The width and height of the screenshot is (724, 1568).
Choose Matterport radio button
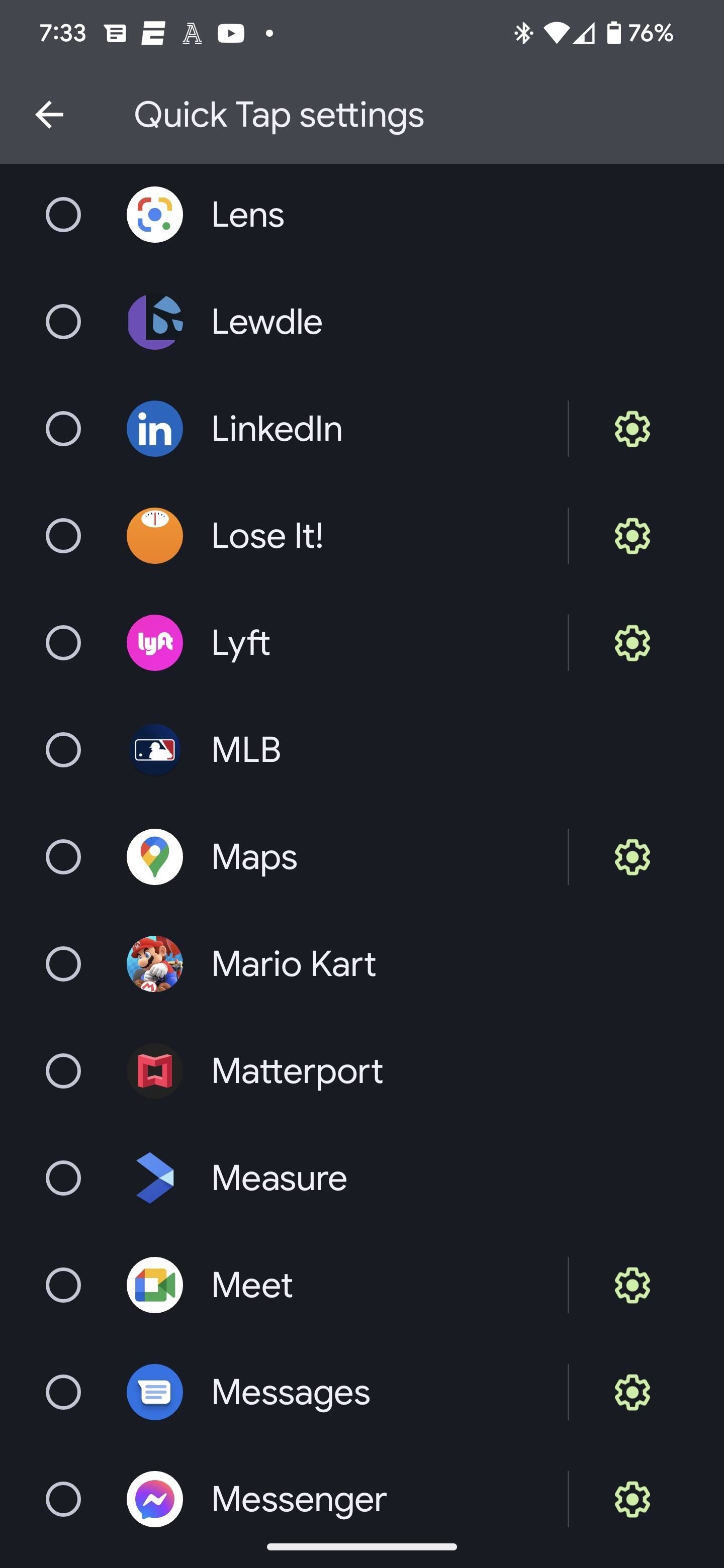63,1070
